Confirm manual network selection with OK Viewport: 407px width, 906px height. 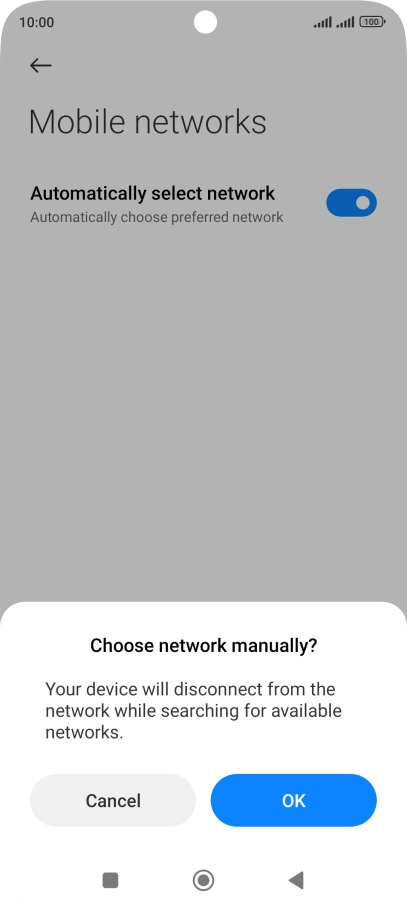click(x=294, y=800)
